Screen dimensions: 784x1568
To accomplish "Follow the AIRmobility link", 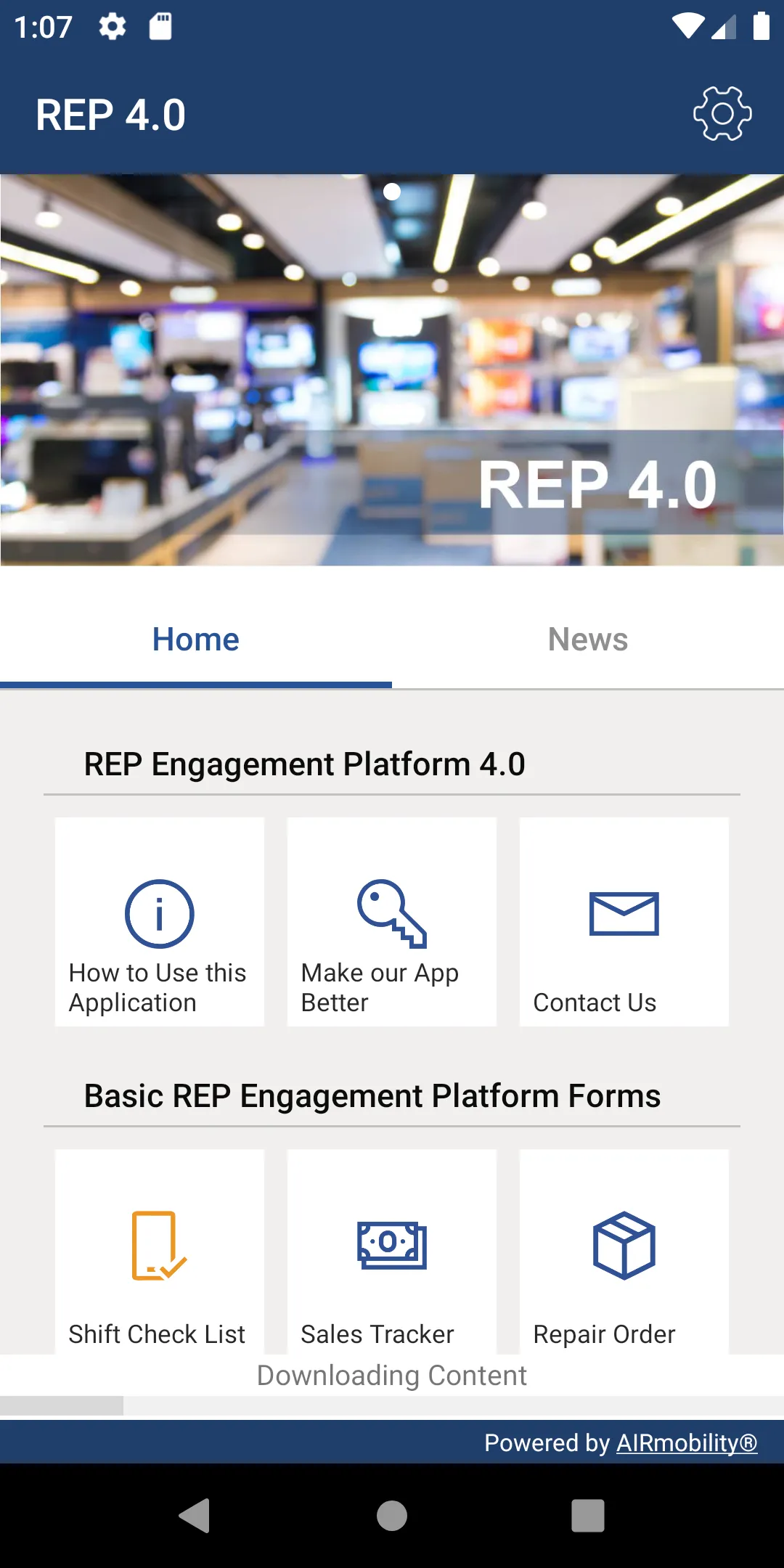I will (x=686, y=1442).
